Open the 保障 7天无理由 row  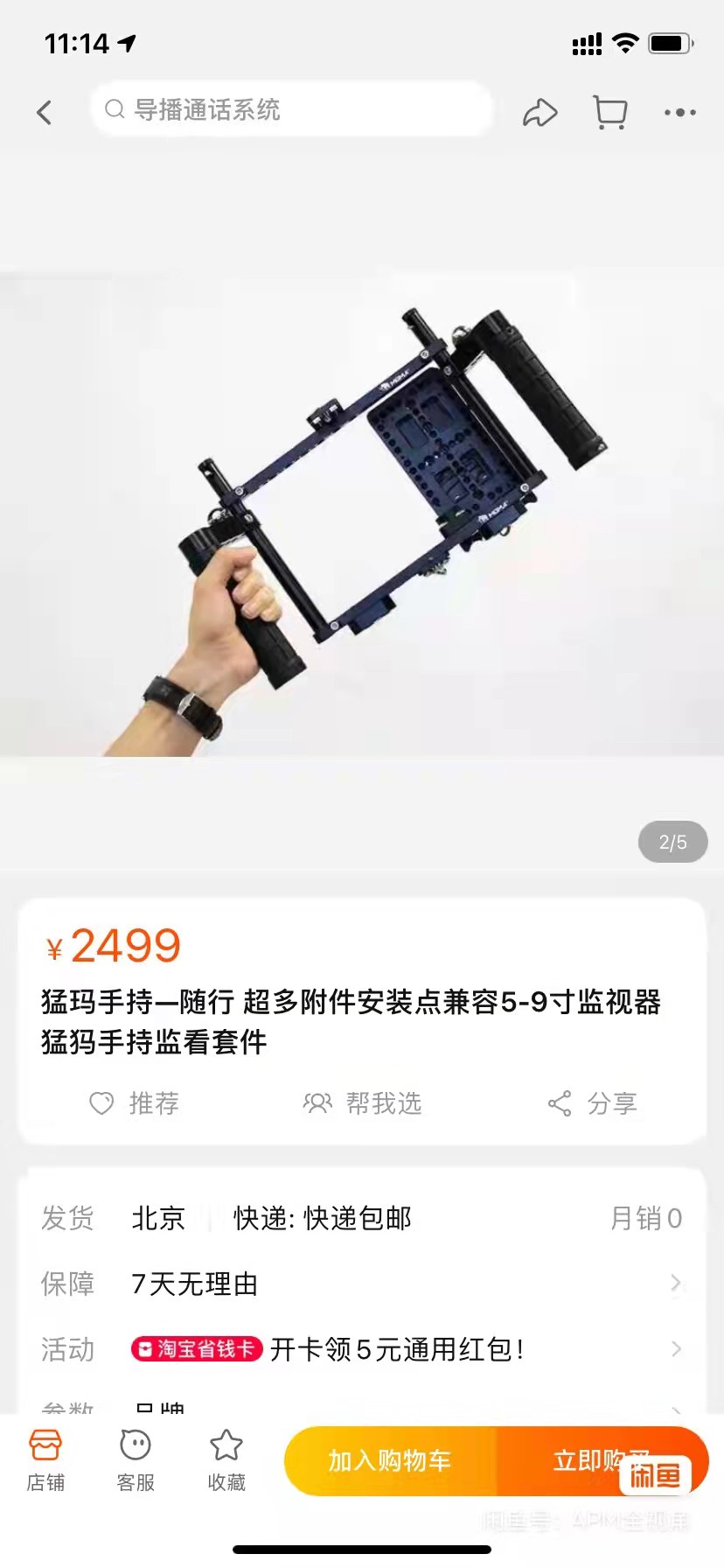coord(362,1284)
